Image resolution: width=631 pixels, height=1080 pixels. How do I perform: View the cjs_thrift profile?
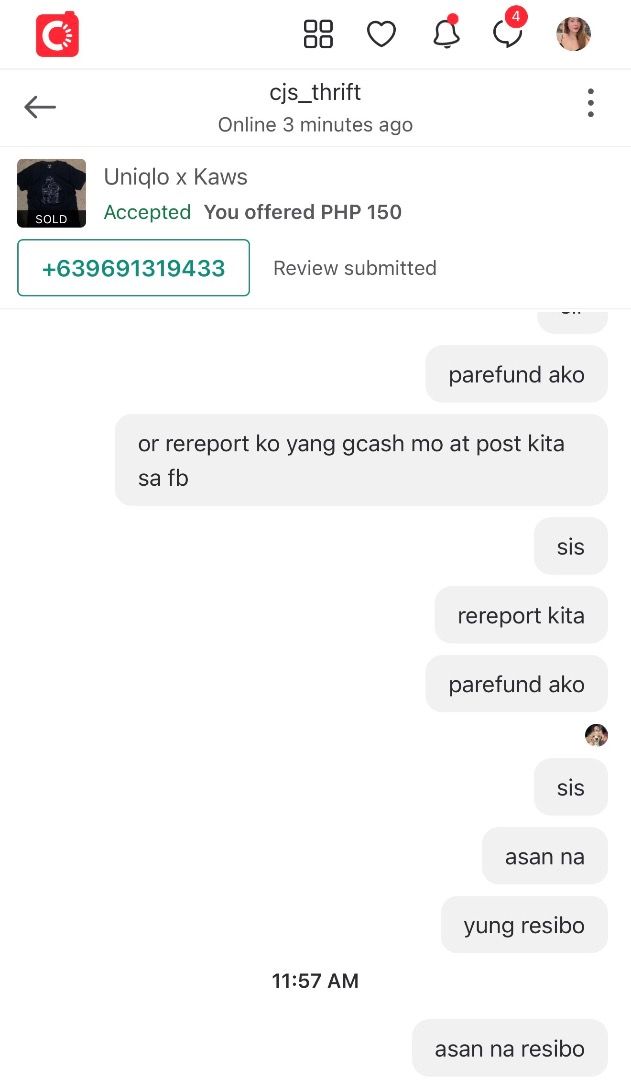pos(315,92)
